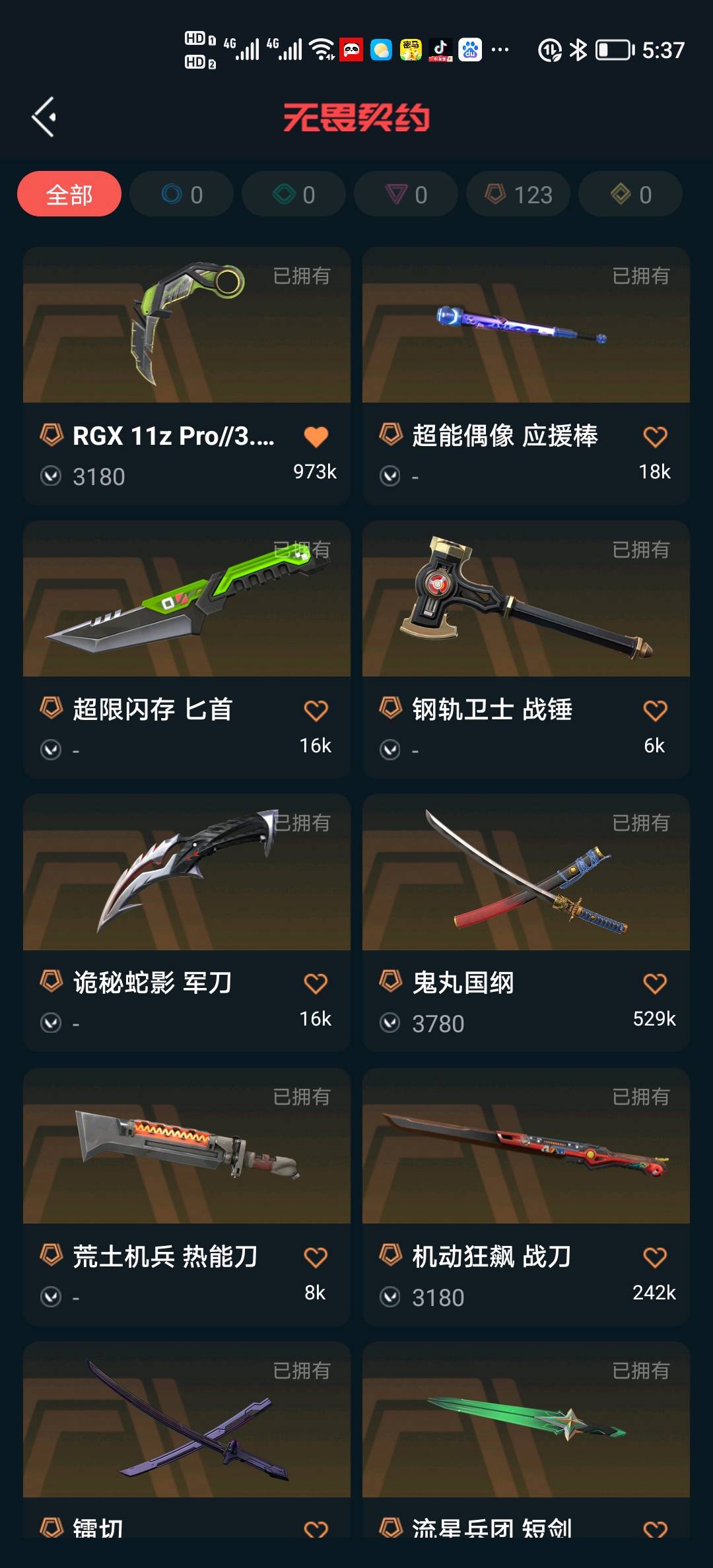Open the 超限闪存 匕首 skin card
This screenshot has height=1568, width=713.
click(187, 599)
